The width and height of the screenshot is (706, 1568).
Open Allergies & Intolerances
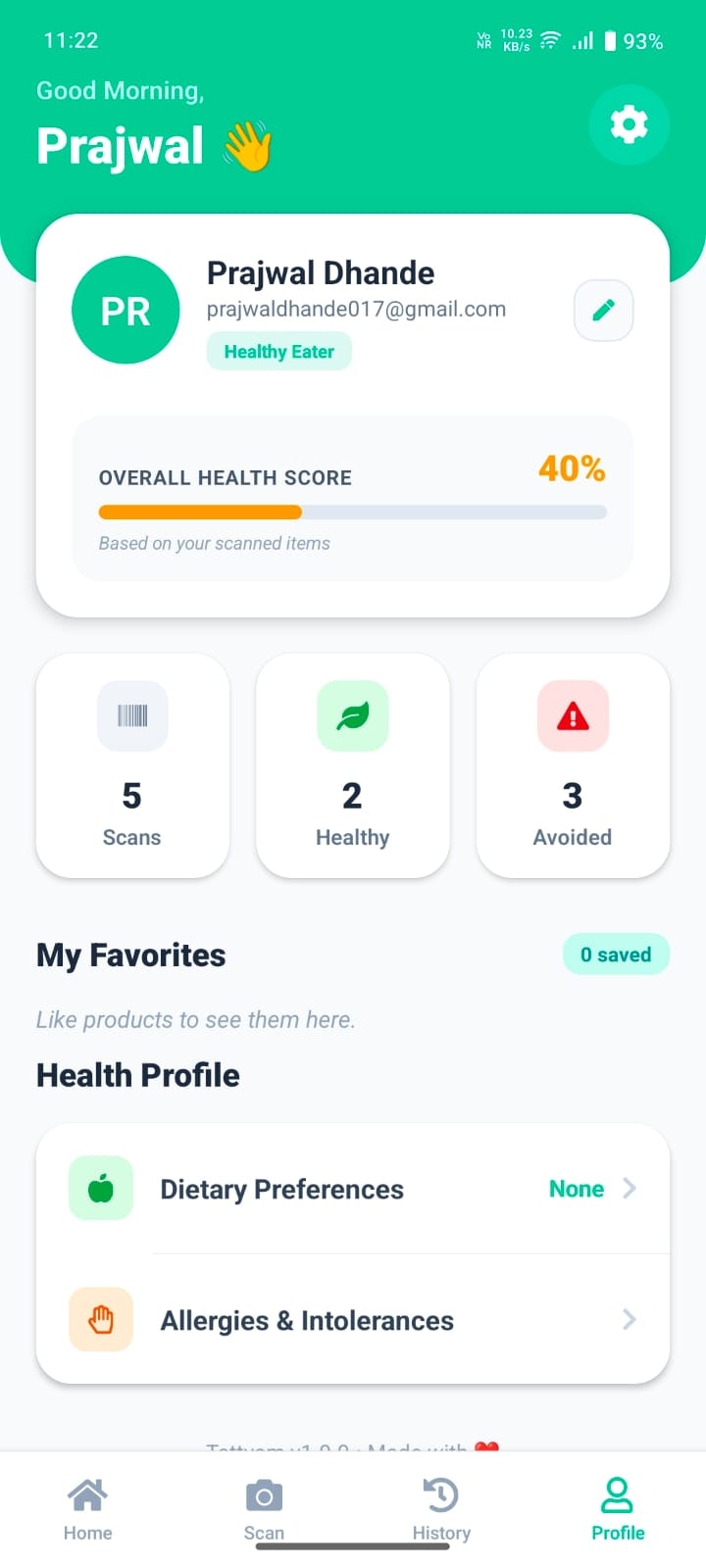pyautogui.click(x=353, y=1320)
